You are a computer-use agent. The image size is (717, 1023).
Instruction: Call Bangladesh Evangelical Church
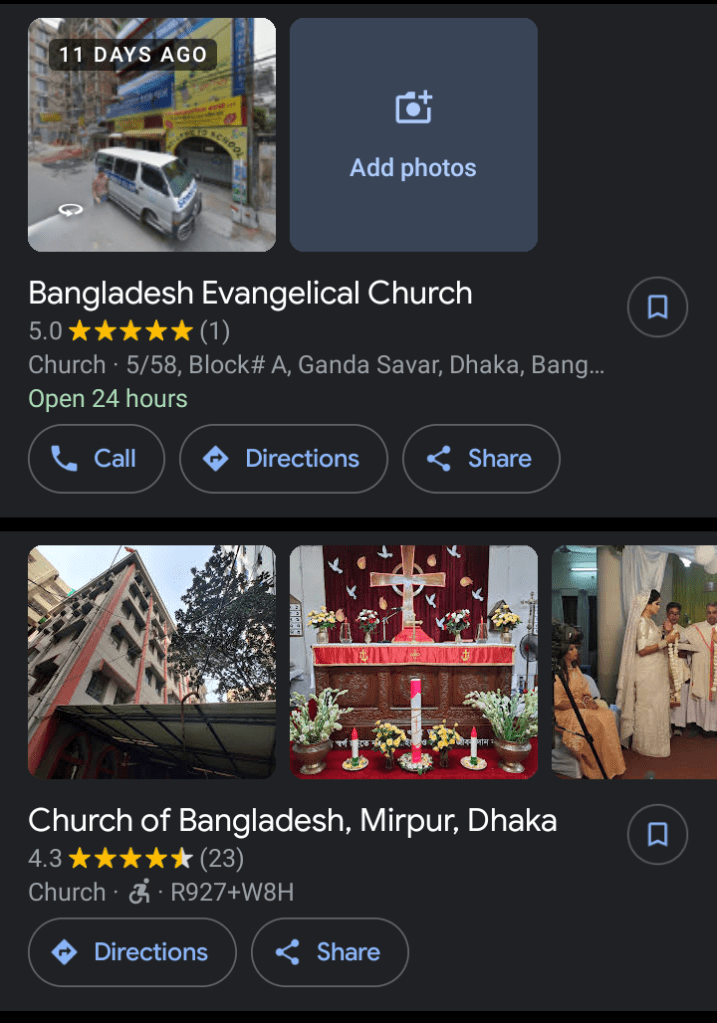pos(96,459)
